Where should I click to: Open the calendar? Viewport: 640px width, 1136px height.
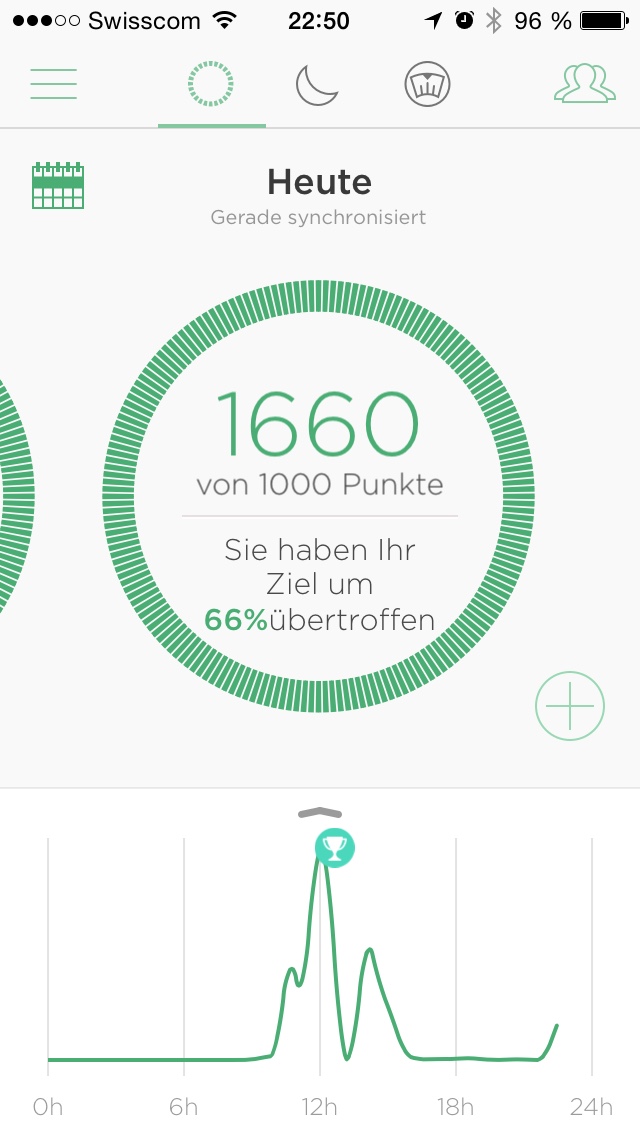(58, 185)
